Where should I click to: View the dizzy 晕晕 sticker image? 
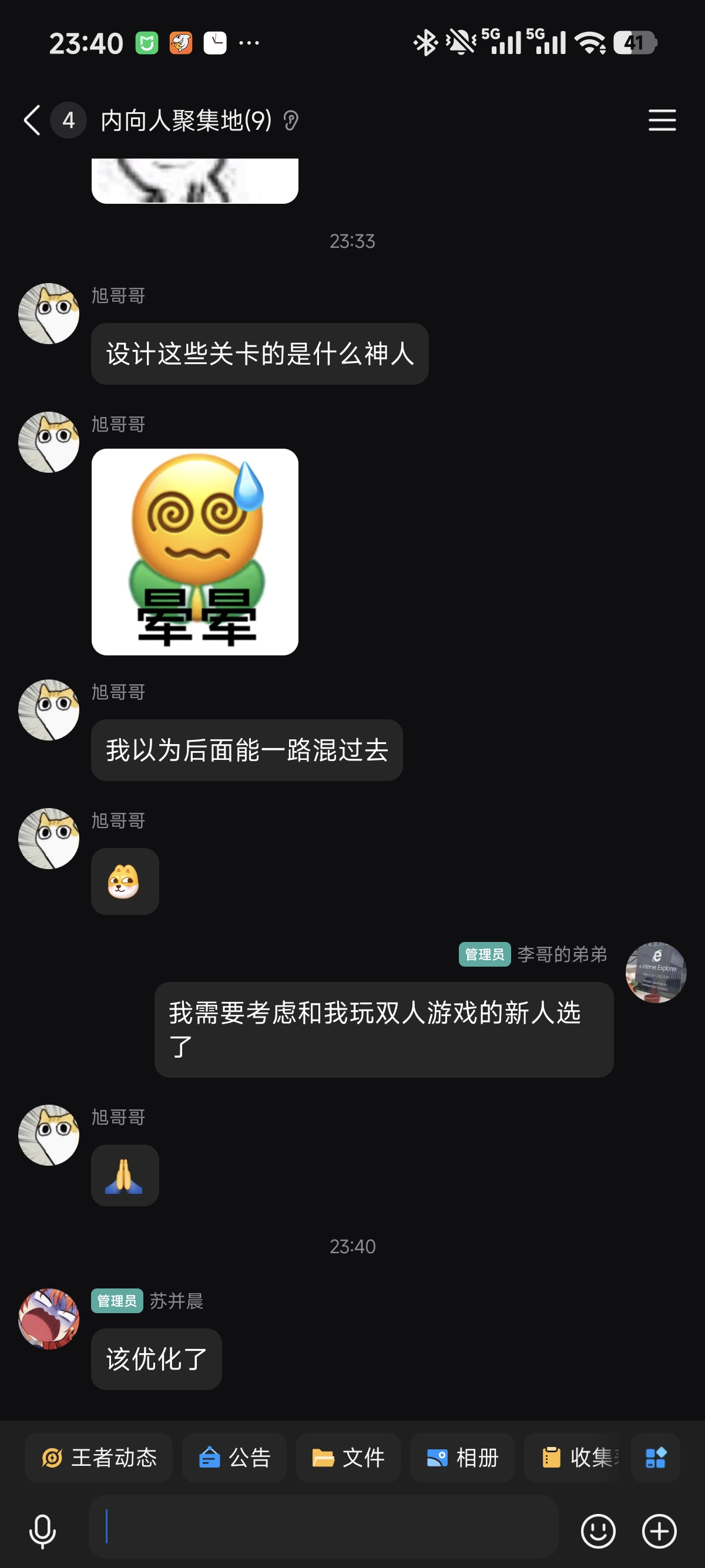point(195,551)
